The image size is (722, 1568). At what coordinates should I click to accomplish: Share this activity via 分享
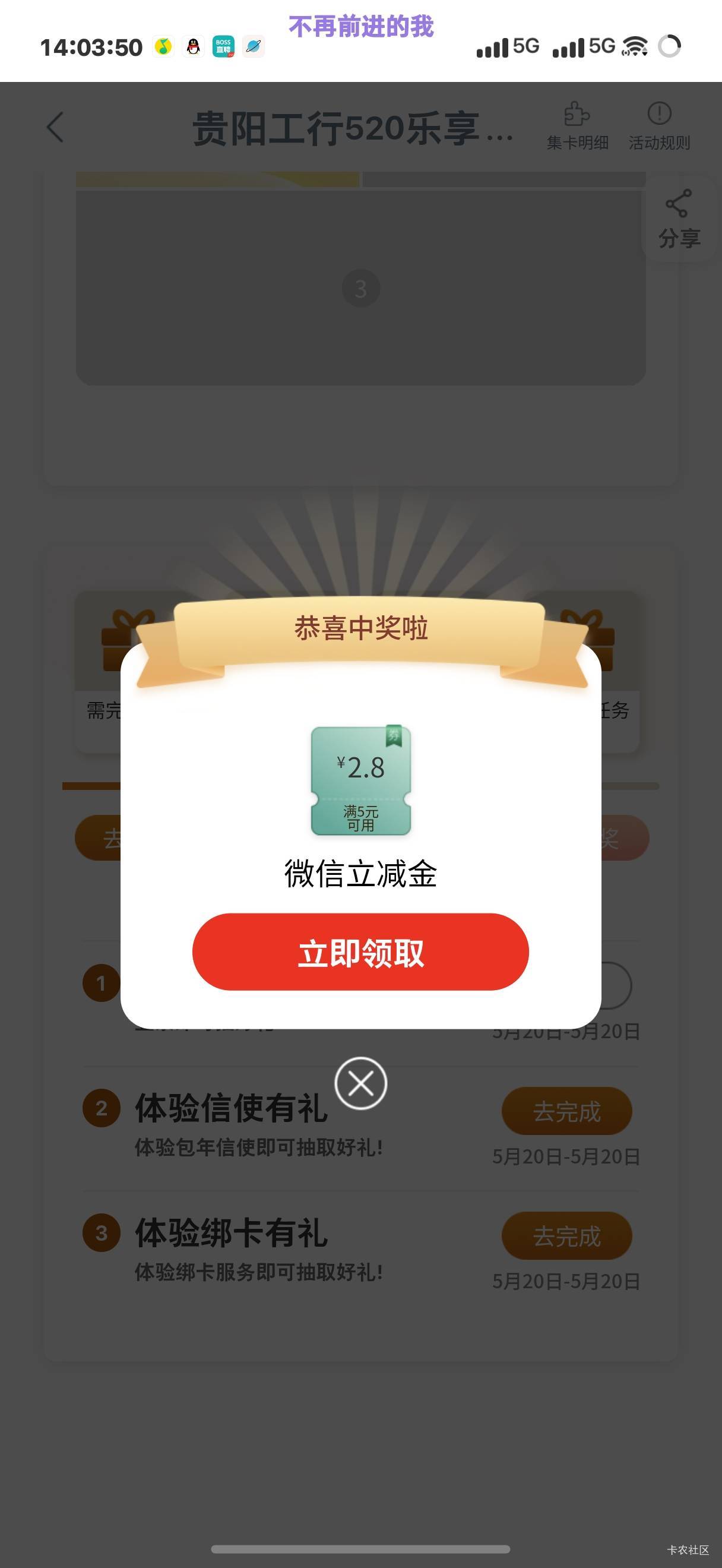679,219
